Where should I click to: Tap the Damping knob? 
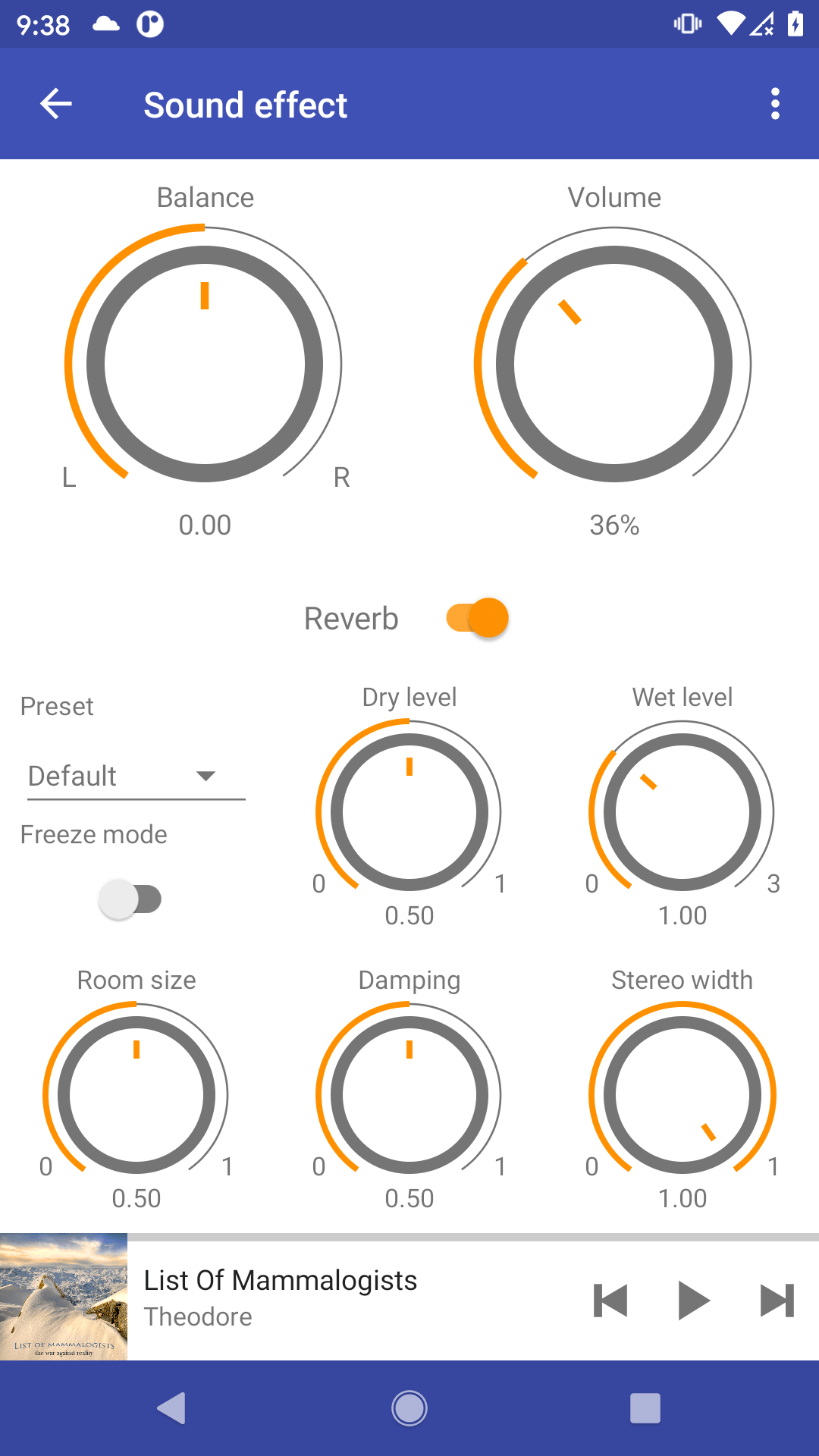(409, 1094)
